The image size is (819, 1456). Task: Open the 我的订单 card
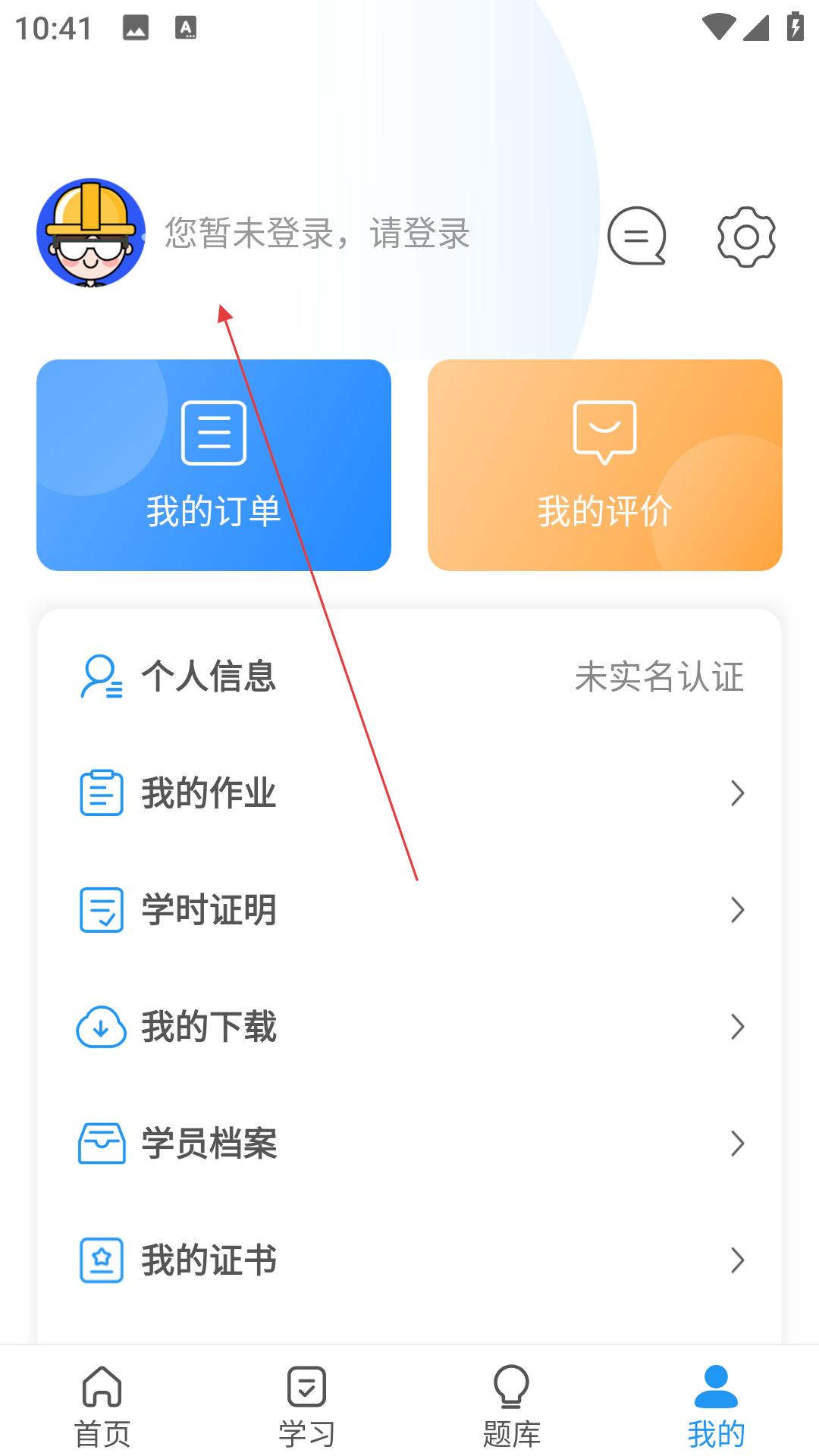(x=214, y=465)
